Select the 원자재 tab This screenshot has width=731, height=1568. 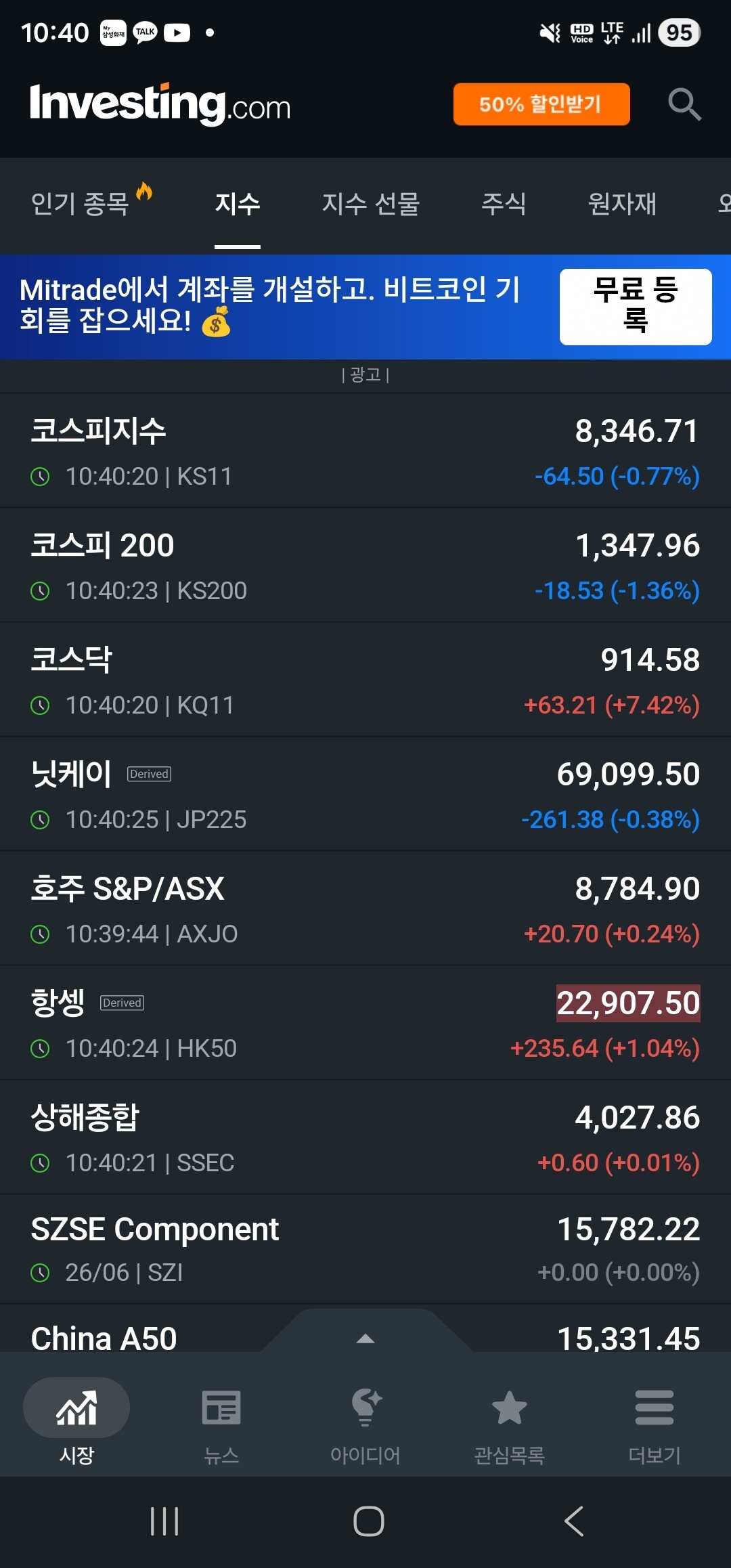pos(622,203)
